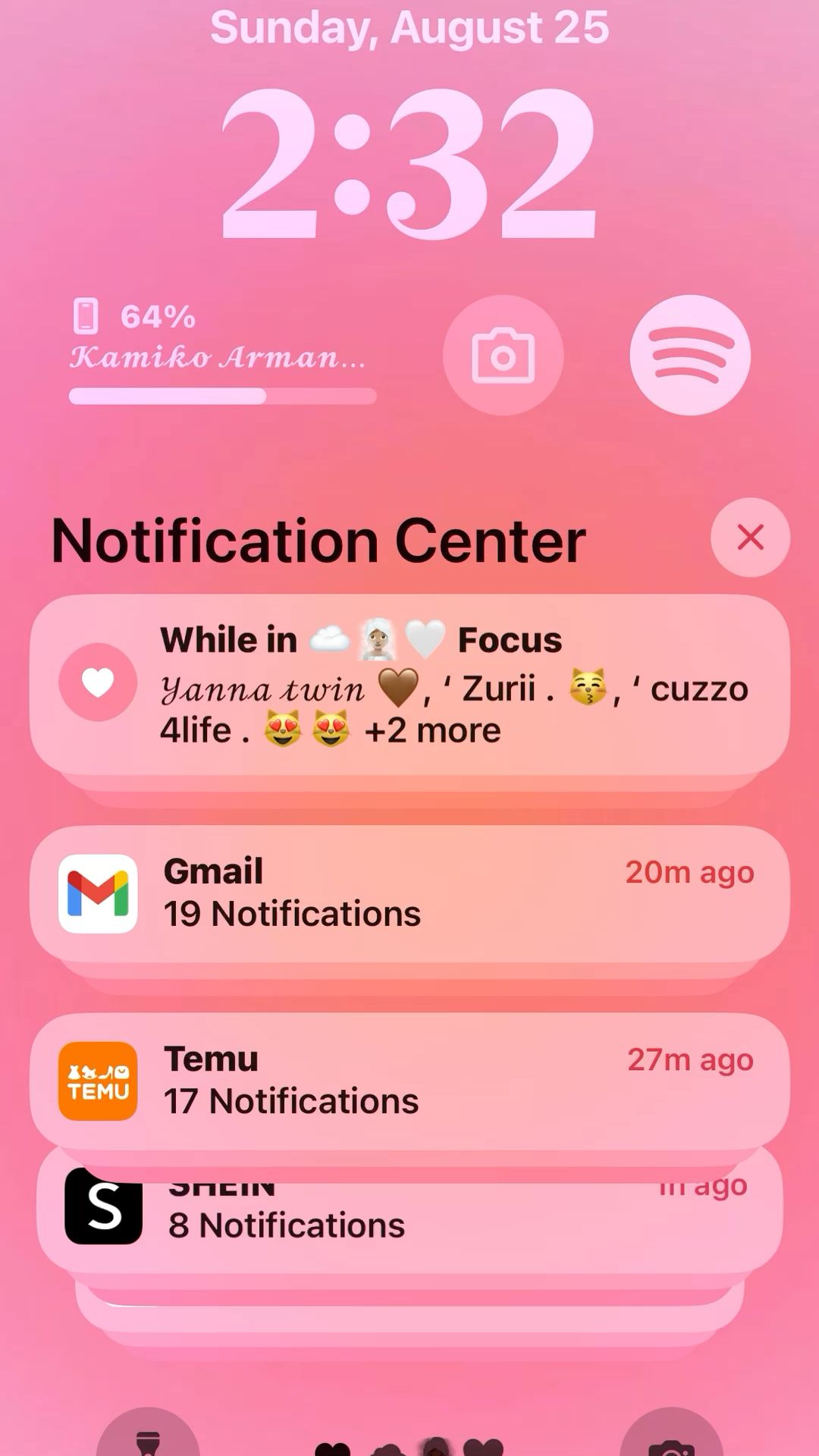The image size is (819, 1456).
Task: Expand the Focus notifications summary
Action: (x=409, y=684)
